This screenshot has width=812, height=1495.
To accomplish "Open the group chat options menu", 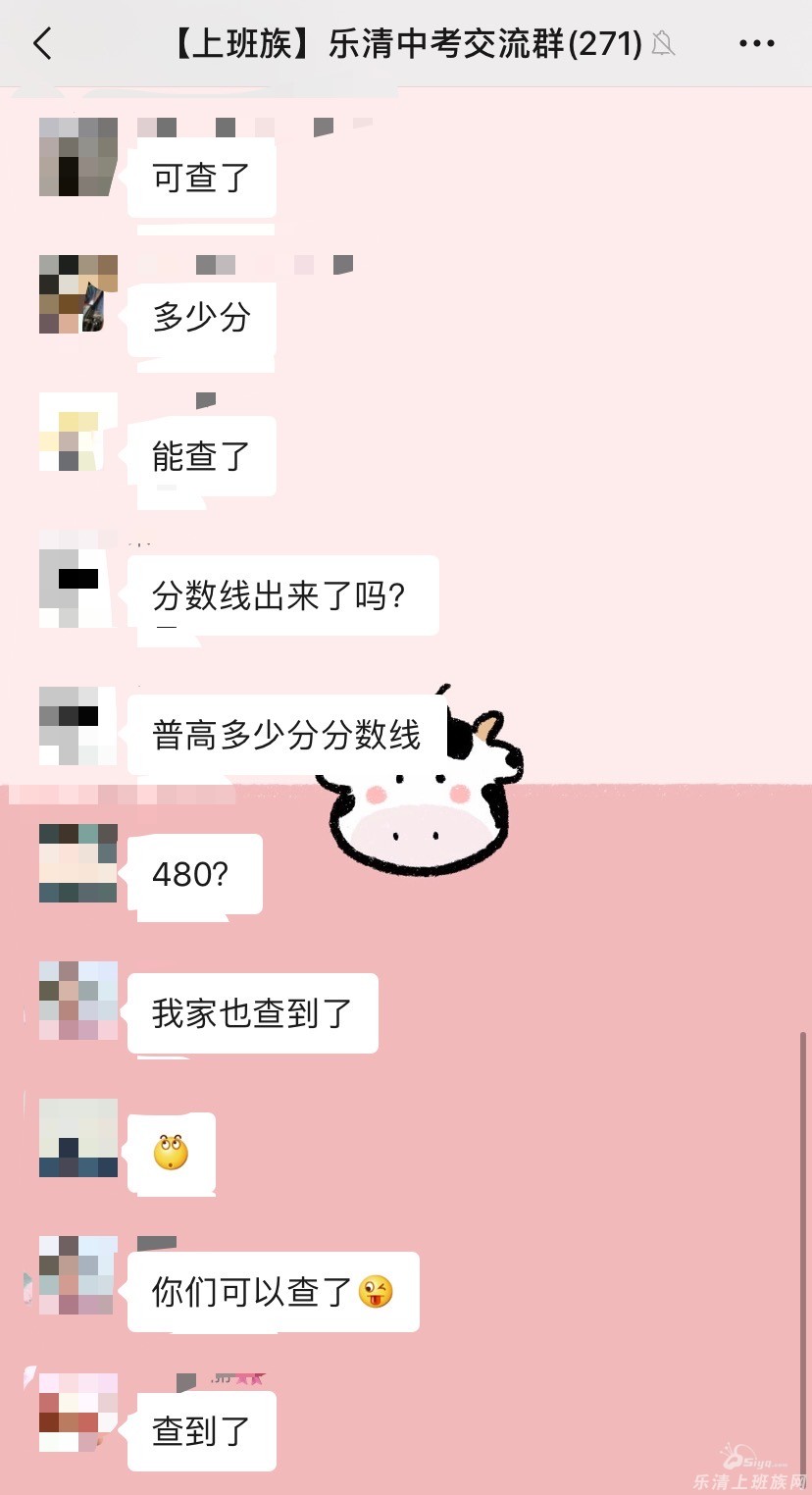I will pos(756,43).
